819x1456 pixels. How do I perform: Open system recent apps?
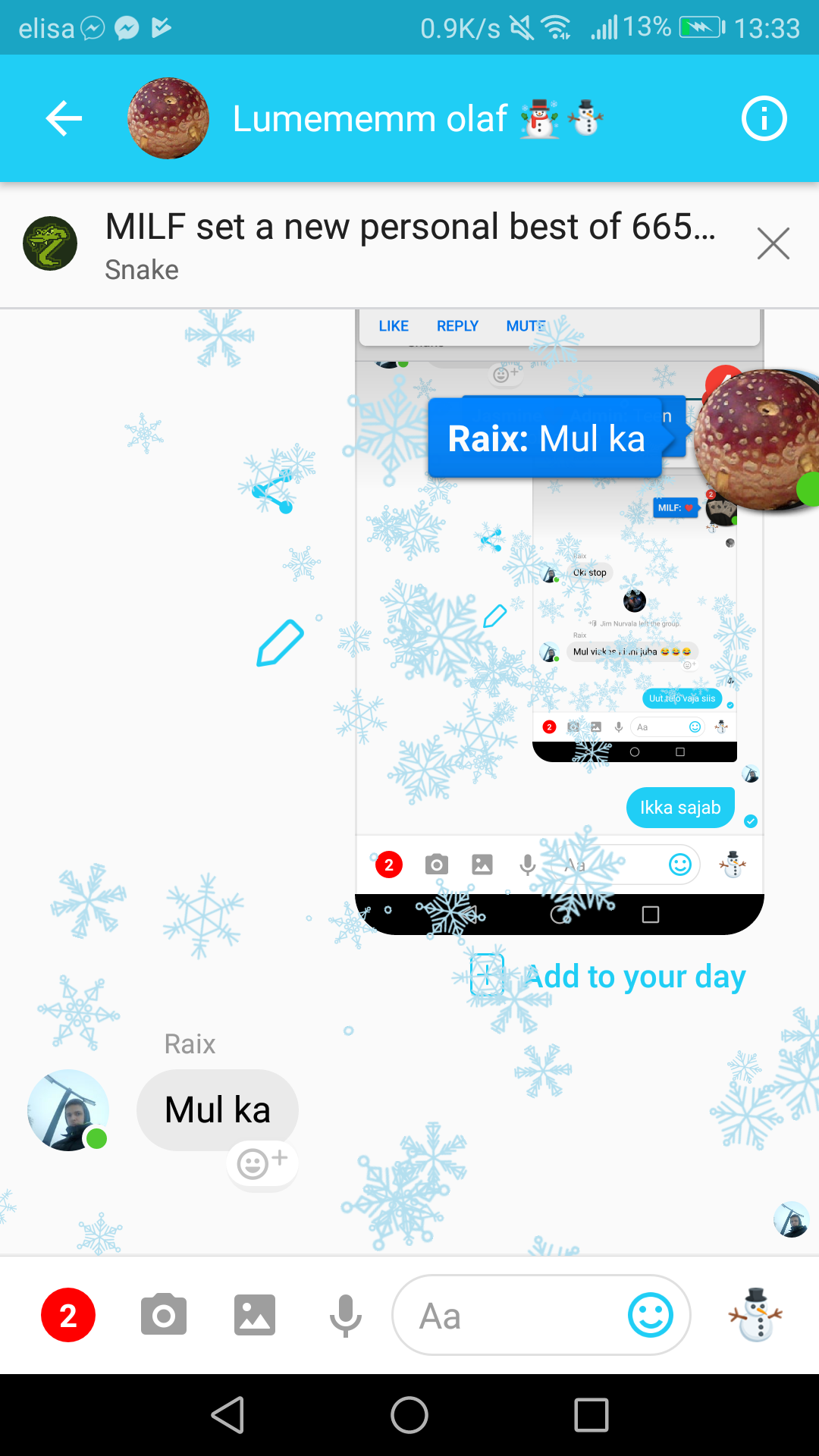coord(591,1415)
